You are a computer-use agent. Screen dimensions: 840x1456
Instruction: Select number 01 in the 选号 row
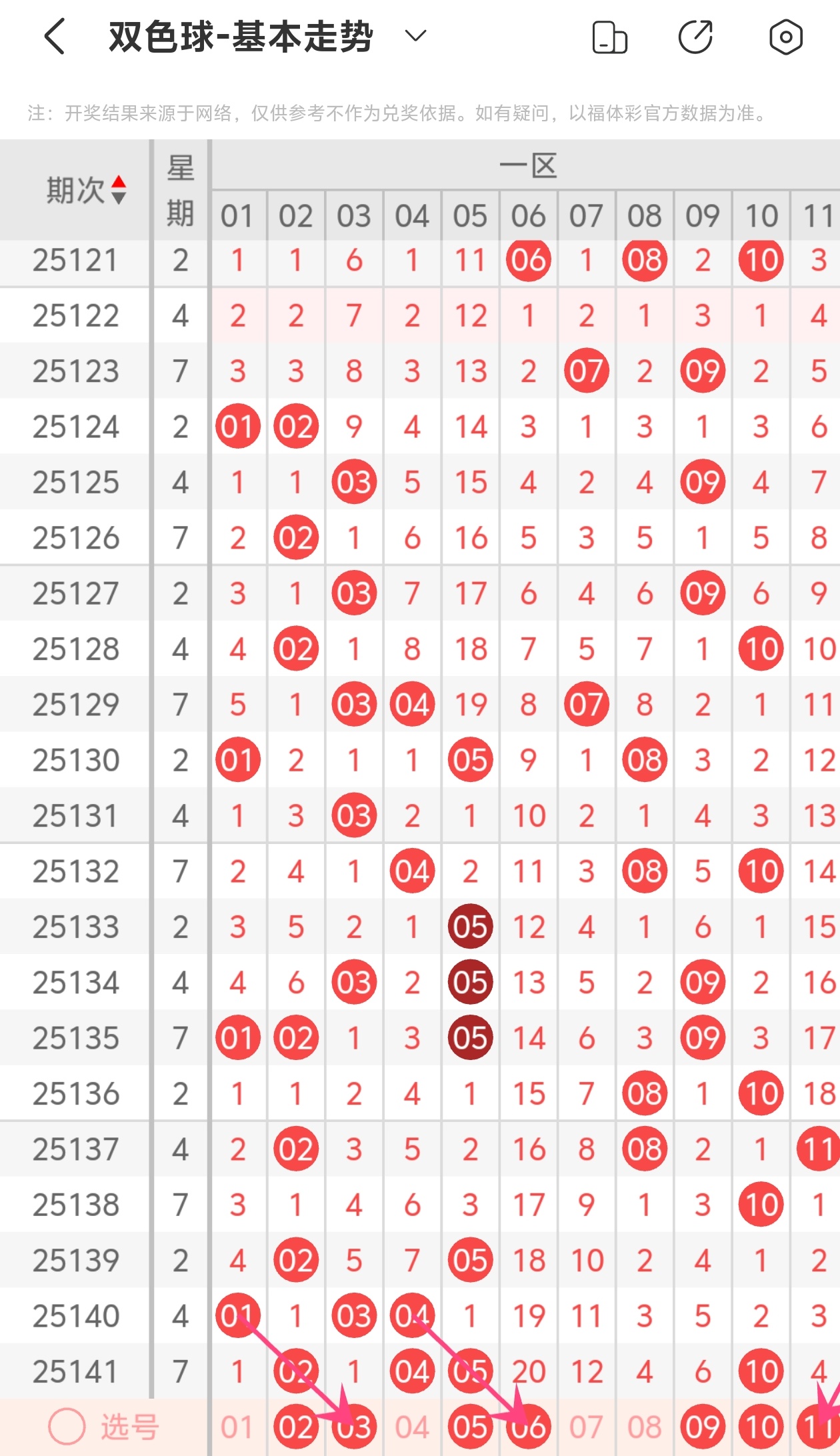coord(237,1427)
